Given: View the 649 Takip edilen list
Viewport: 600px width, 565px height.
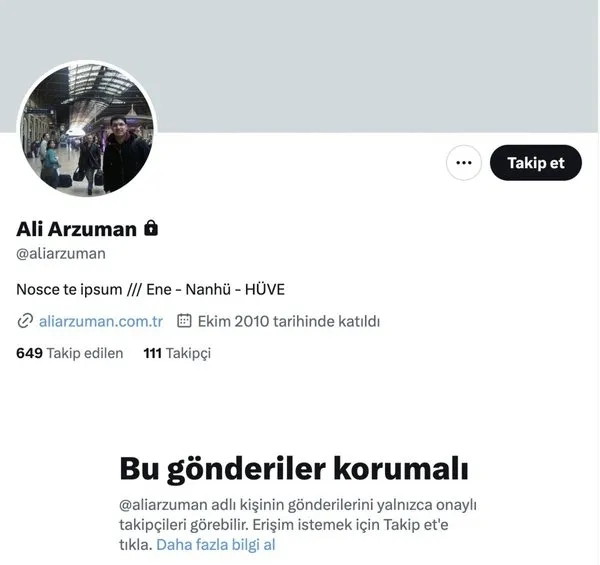Looking at the screenshot, I should 70,353.
